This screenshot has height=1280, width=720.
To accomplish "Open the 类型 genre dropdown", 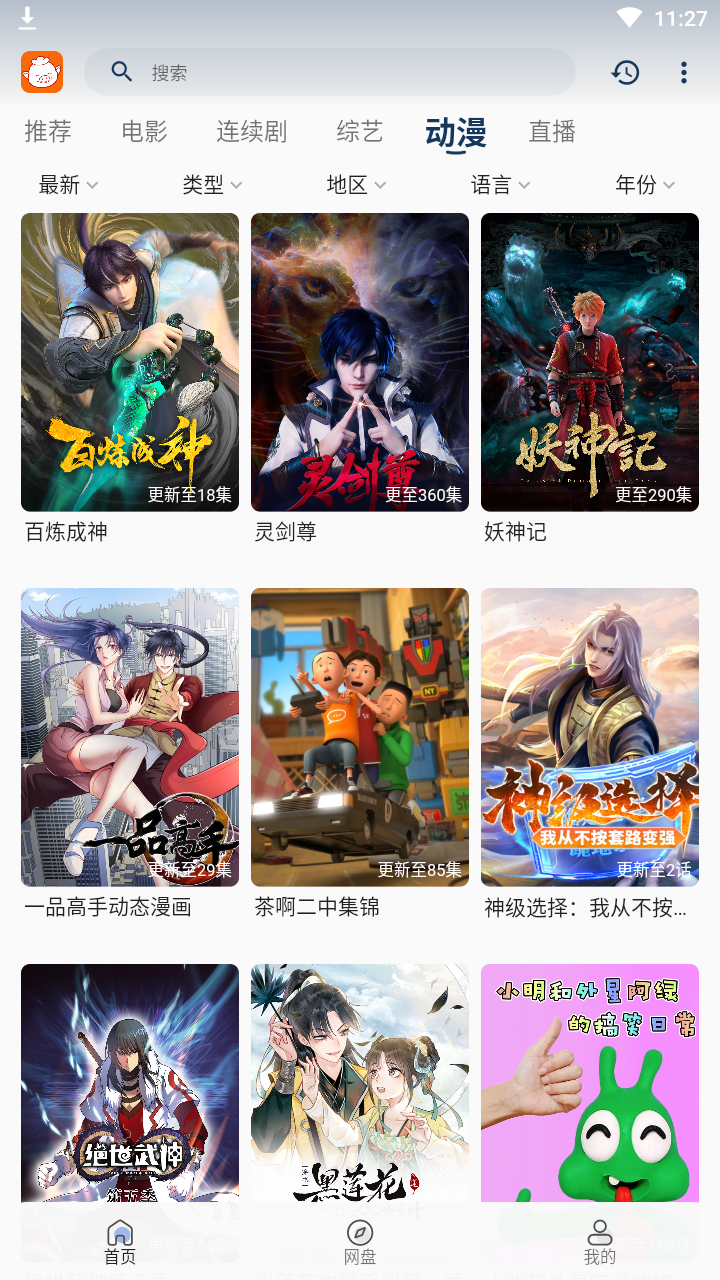I will 211,184.
